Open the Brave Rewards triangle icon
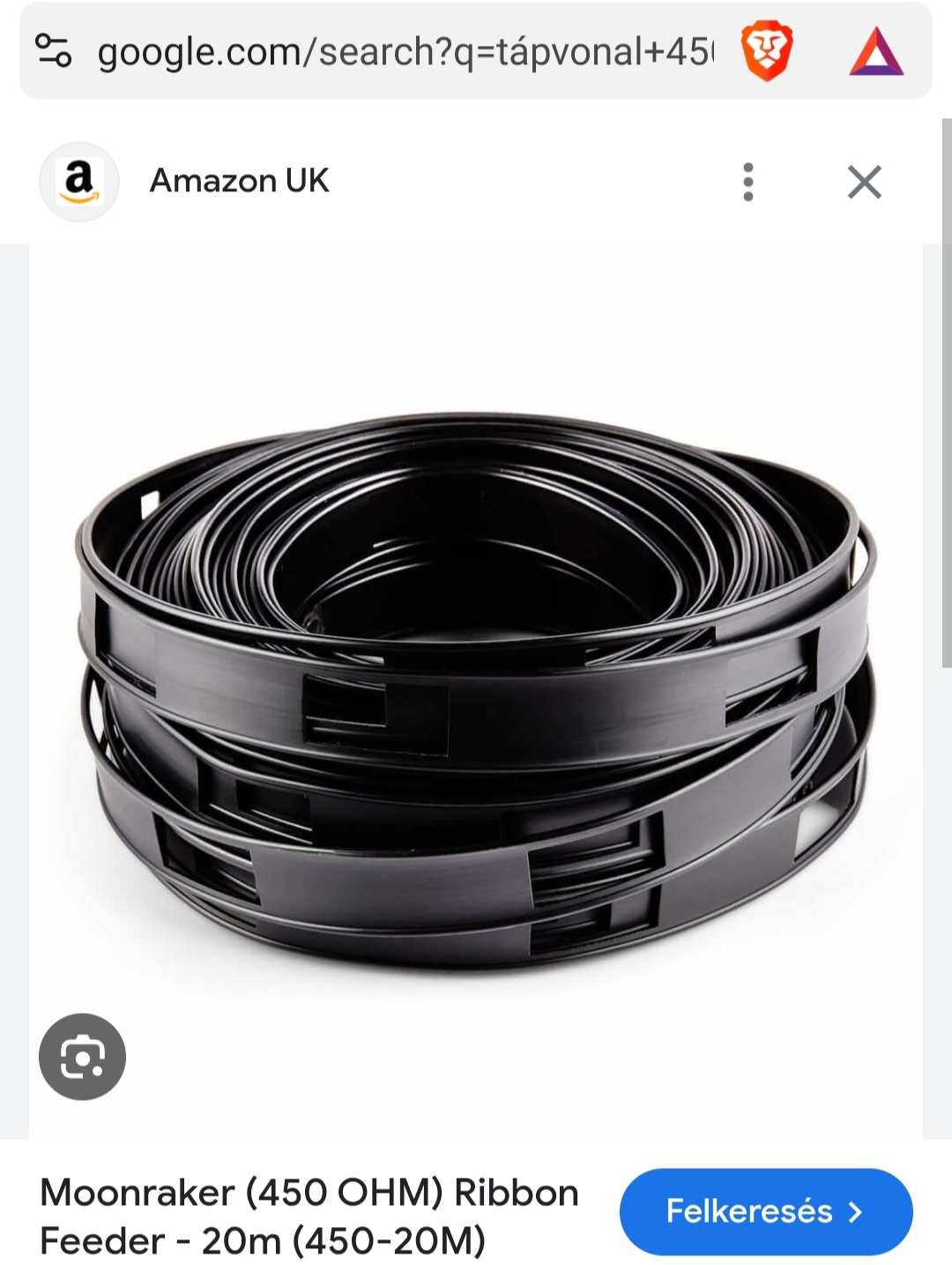 pos(876,52)
